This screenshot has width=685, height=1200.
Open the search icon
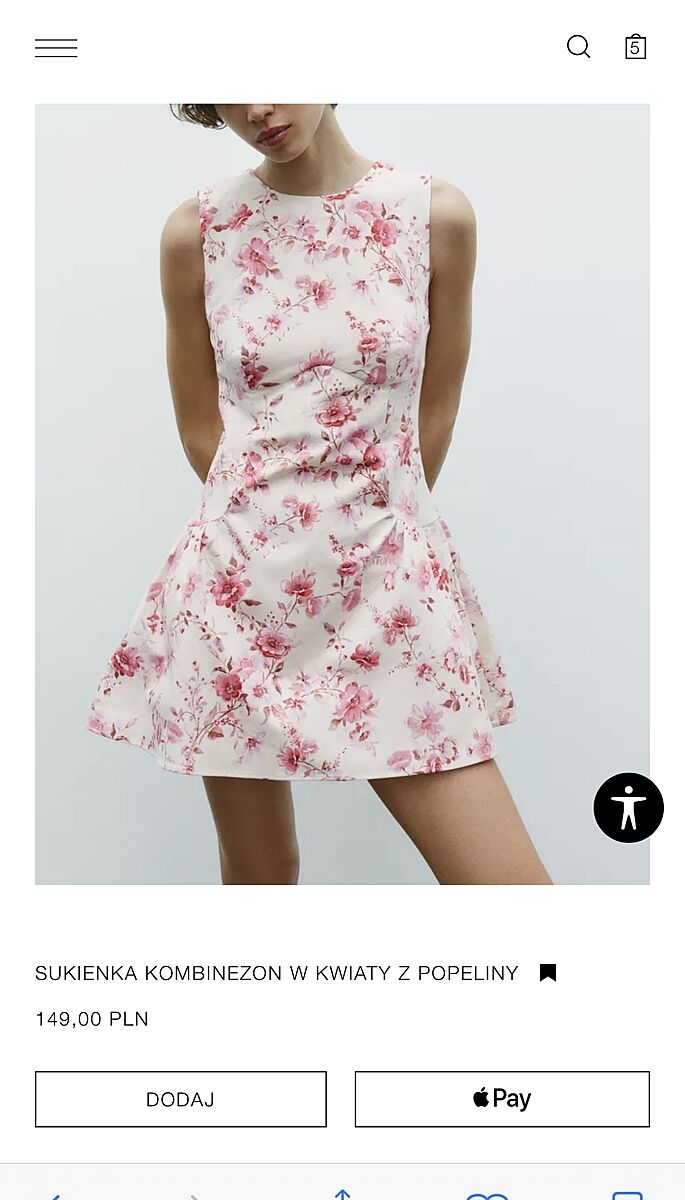coord(578,47)
